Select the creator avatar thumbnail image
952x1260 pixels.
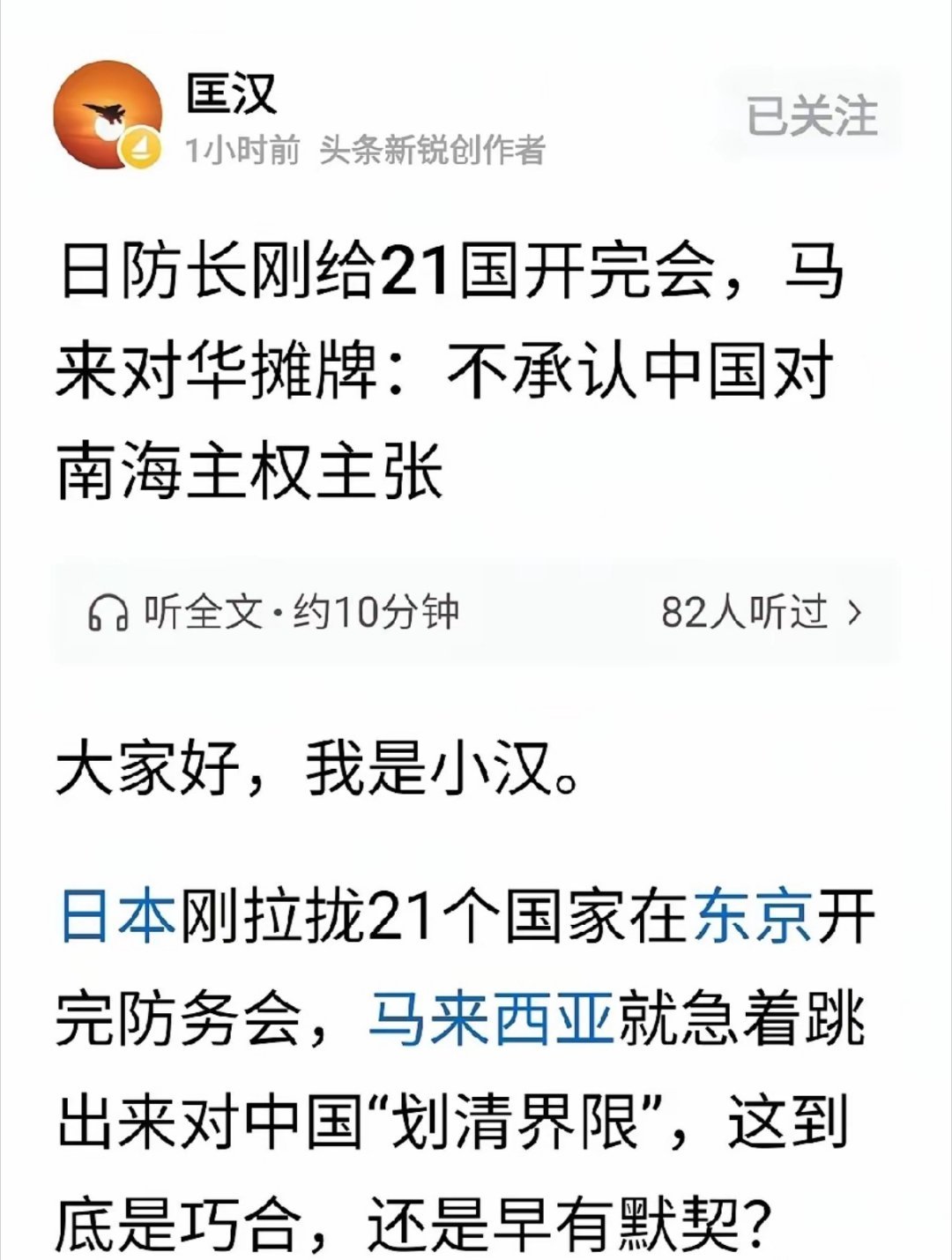(108, 115)
